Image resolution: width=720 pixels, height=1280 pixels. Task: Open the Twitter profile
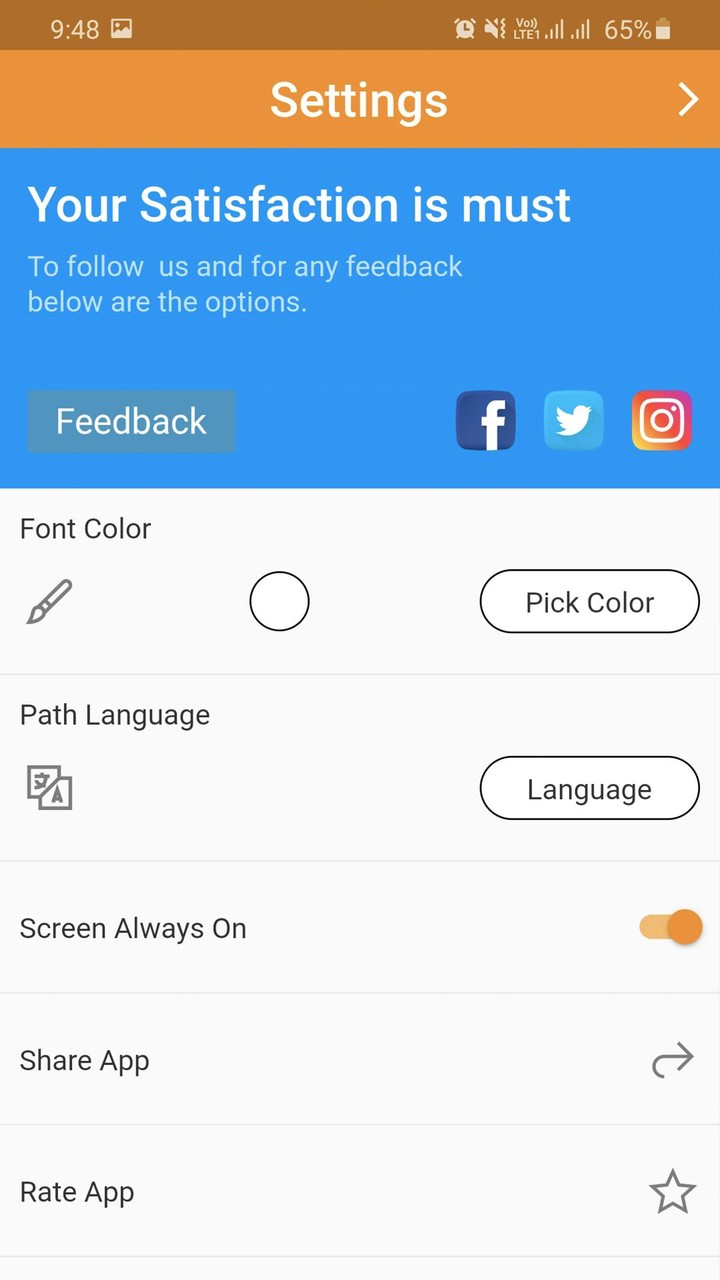point(574,421)
